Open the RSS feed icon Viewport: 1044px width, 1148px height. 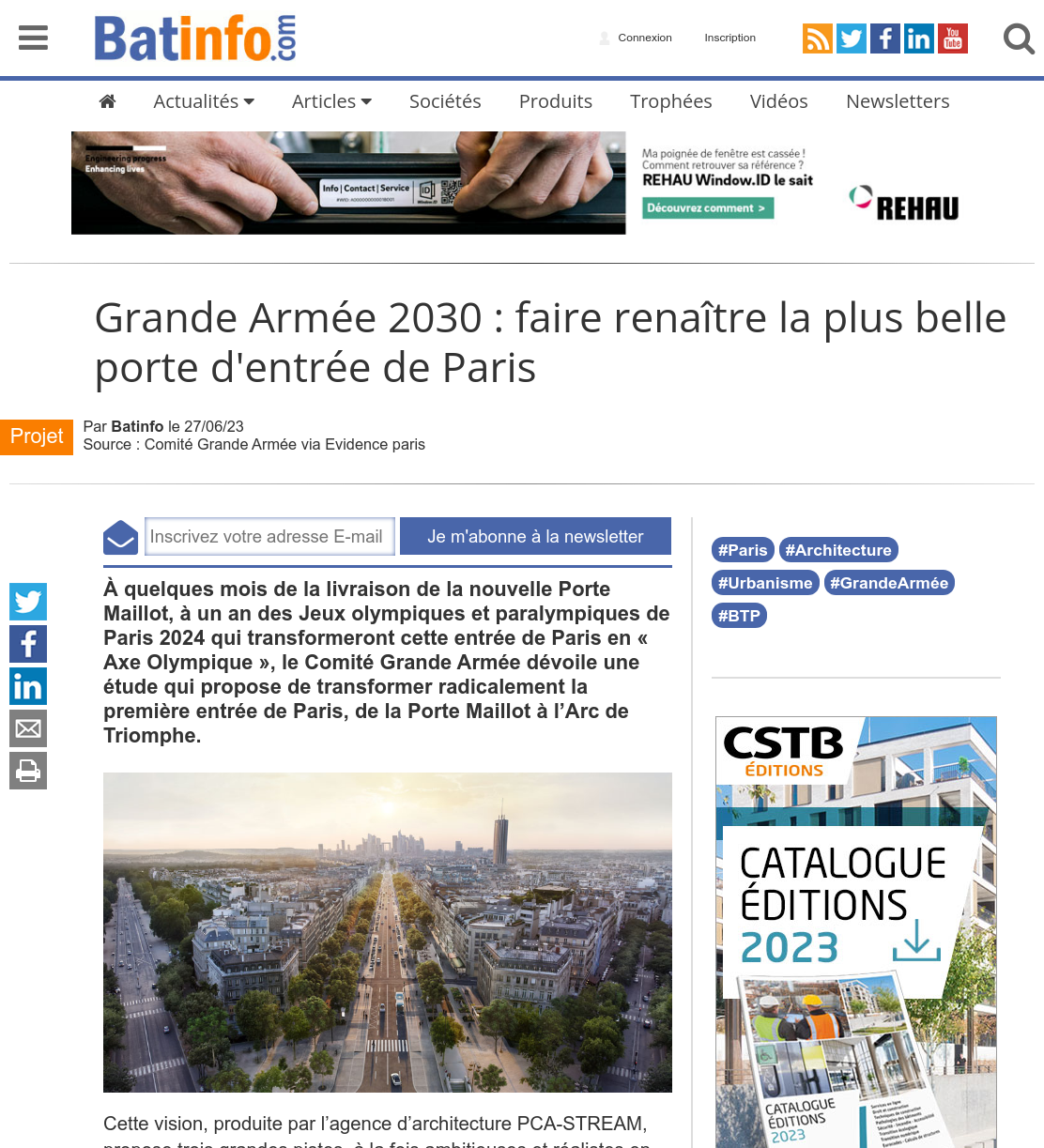click(x=817, y=38)
